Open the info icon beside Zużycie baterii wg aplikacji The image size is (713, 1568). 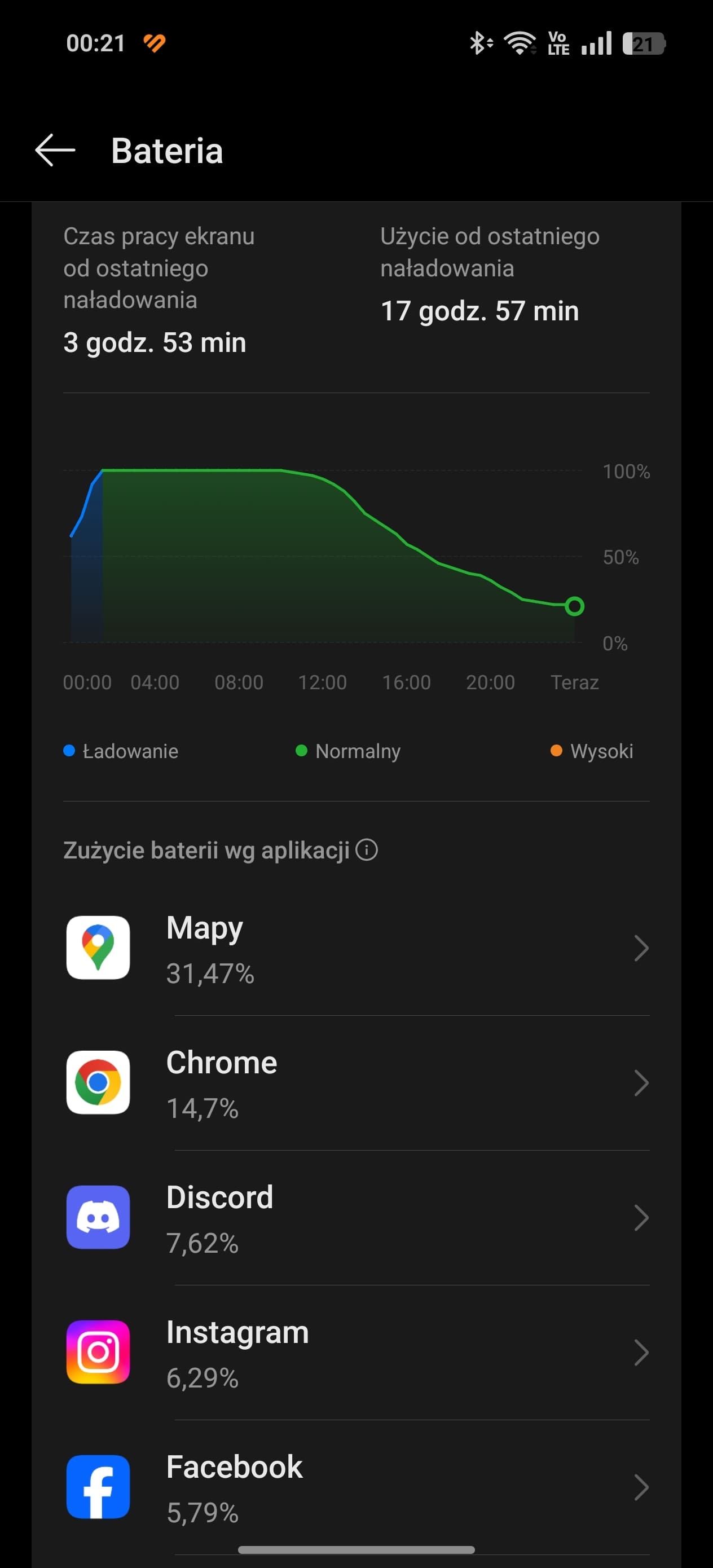(x=367, y=849)
